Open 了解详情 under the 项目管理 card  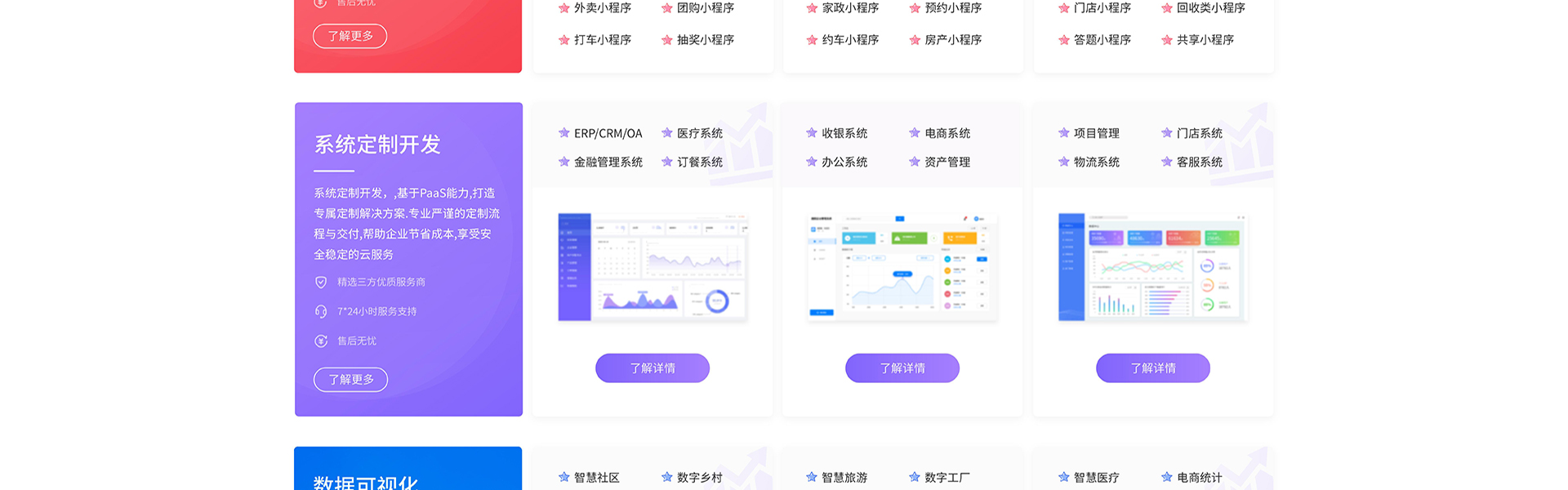click(x=1153, y=368)
